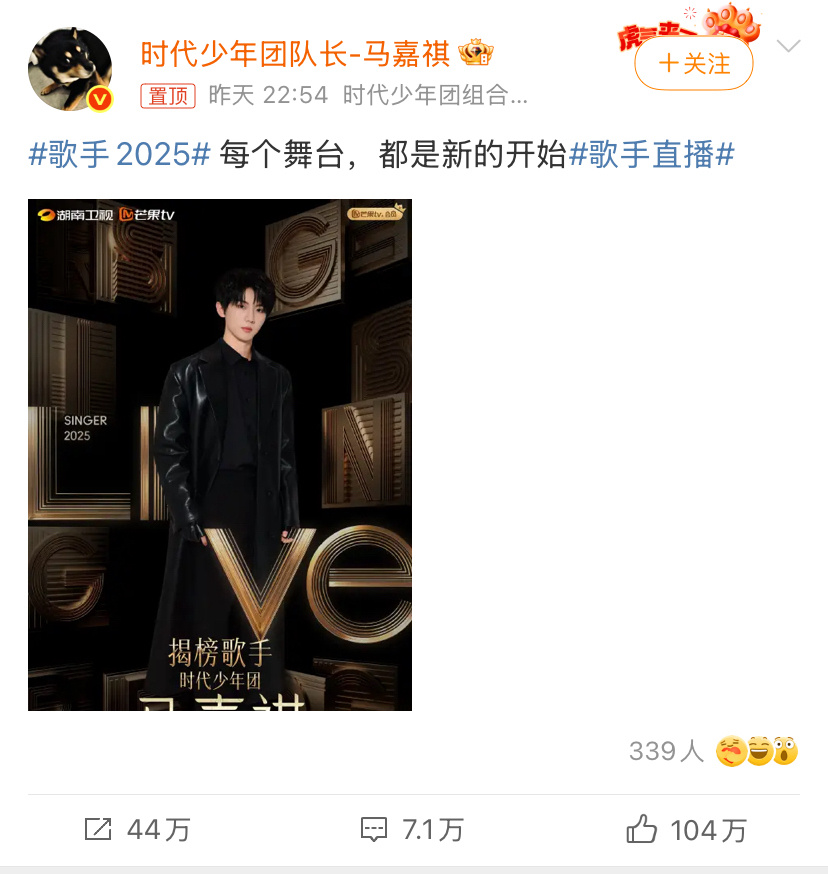Open username 时代少年团队长-马嘉祺
The height and width of the screenshot is (874, 828).
tap(294, 53)
